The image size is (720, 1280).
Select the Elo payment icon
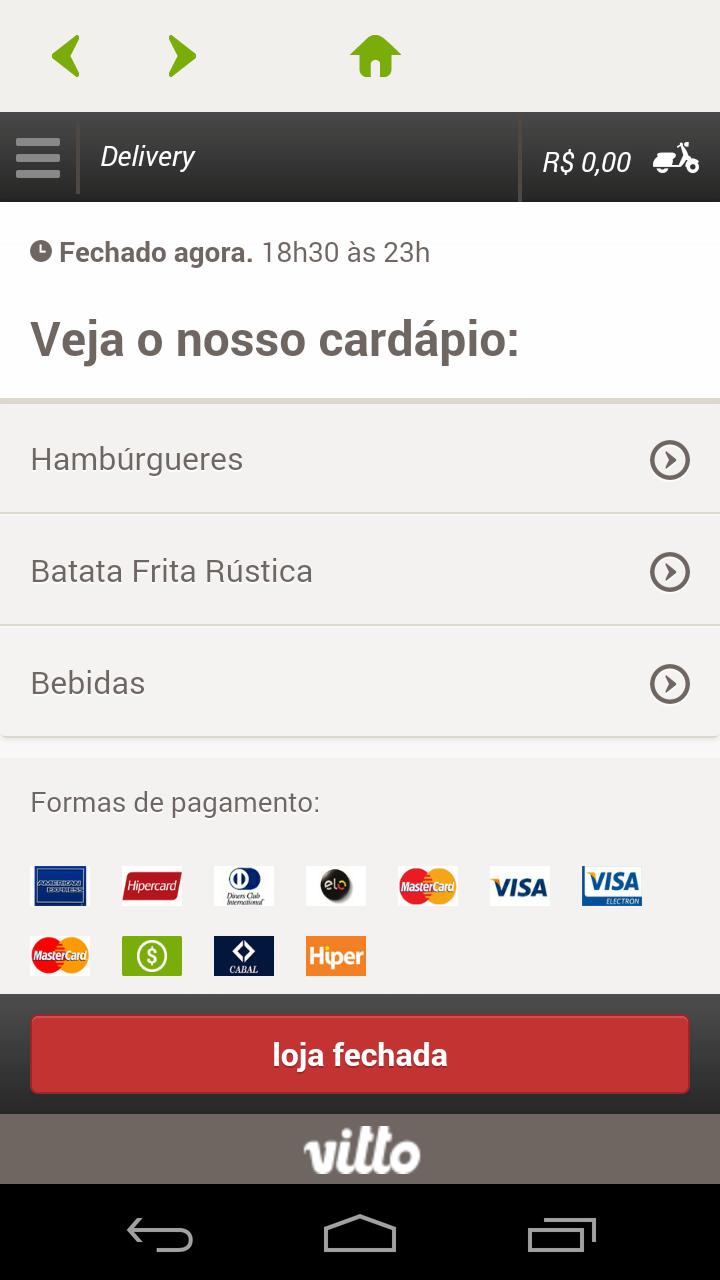pos(335,886)
